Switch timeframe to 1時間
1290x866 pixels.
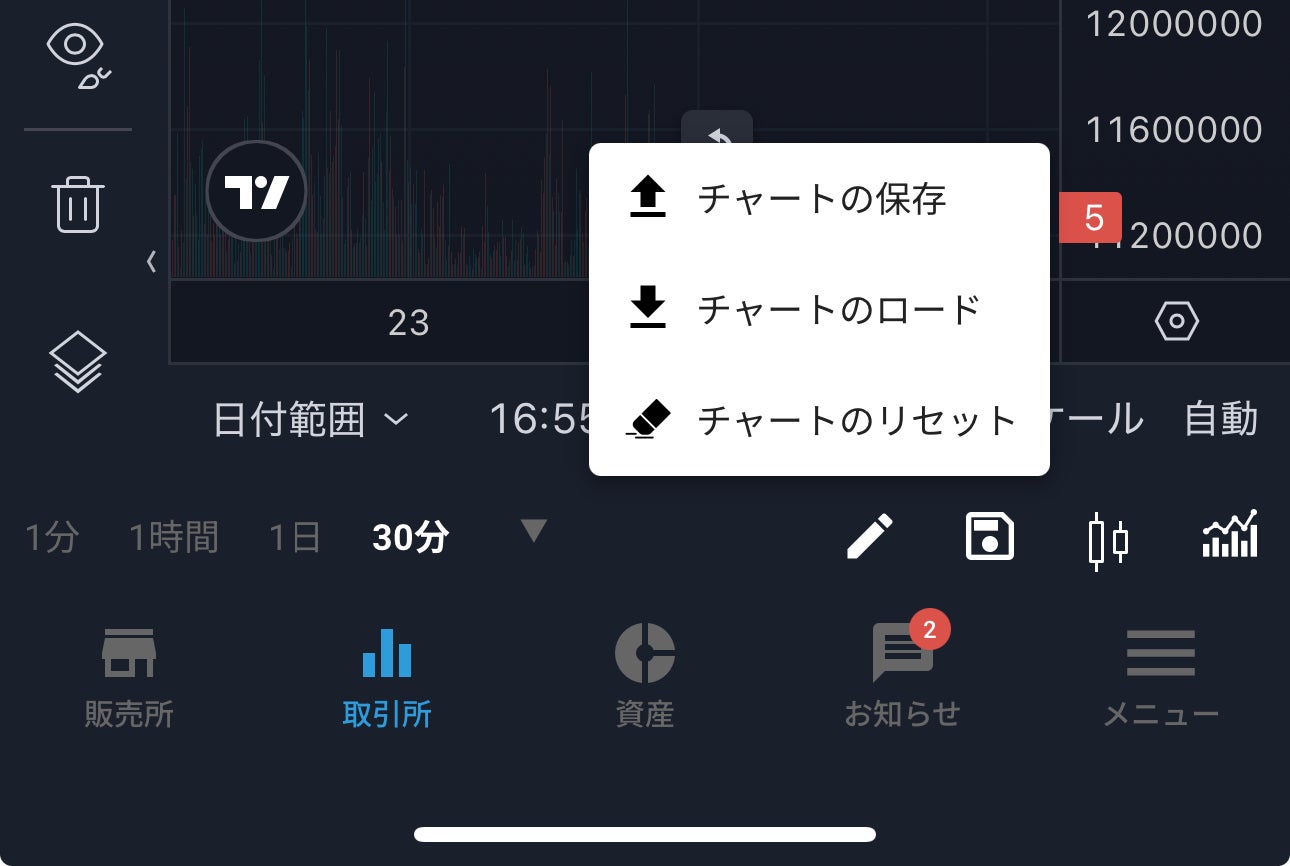click(174, 538)
